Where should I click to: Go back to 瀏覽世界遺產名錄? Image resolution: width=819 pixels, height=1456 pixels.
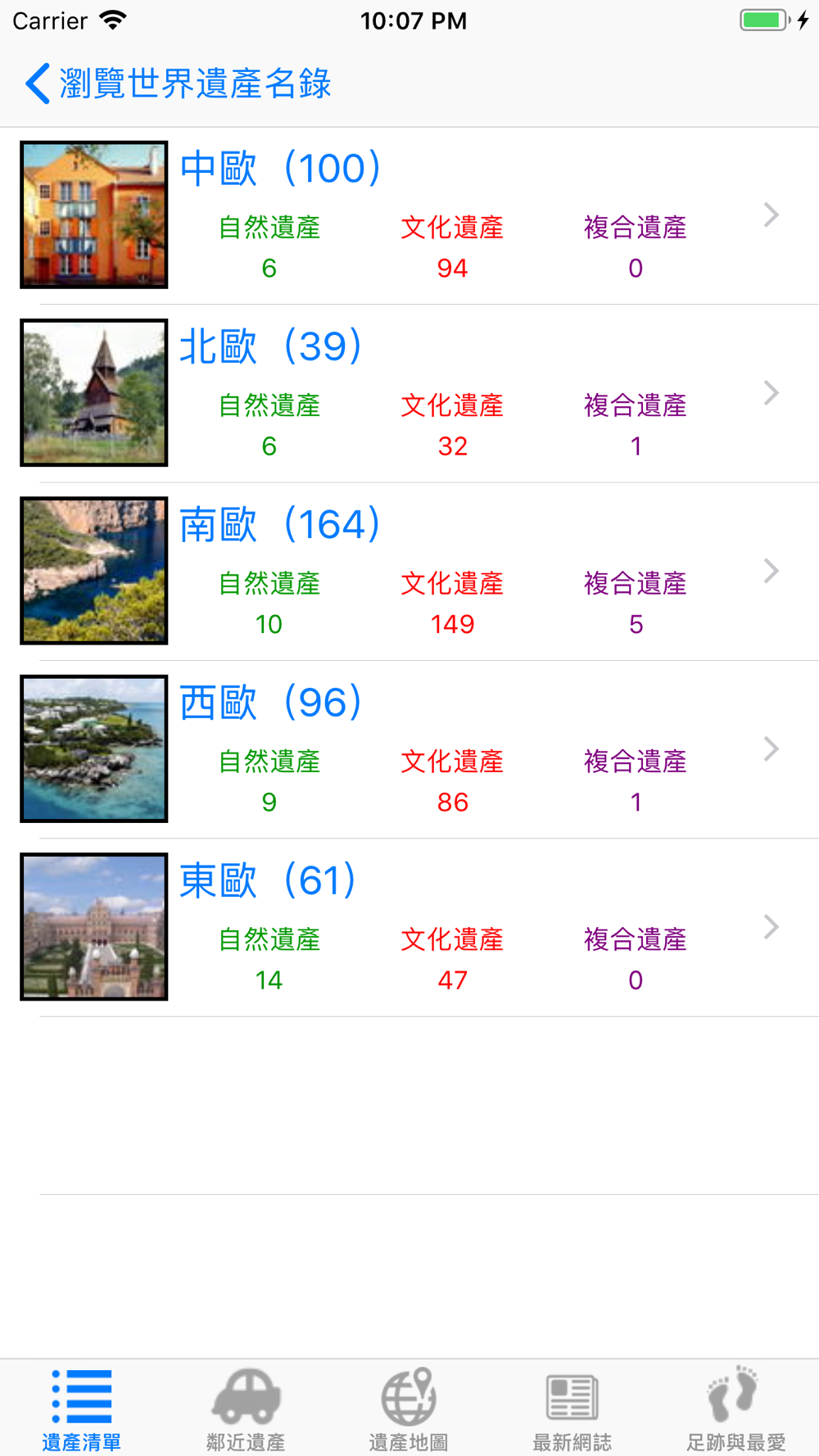click(x=177, y=84)
